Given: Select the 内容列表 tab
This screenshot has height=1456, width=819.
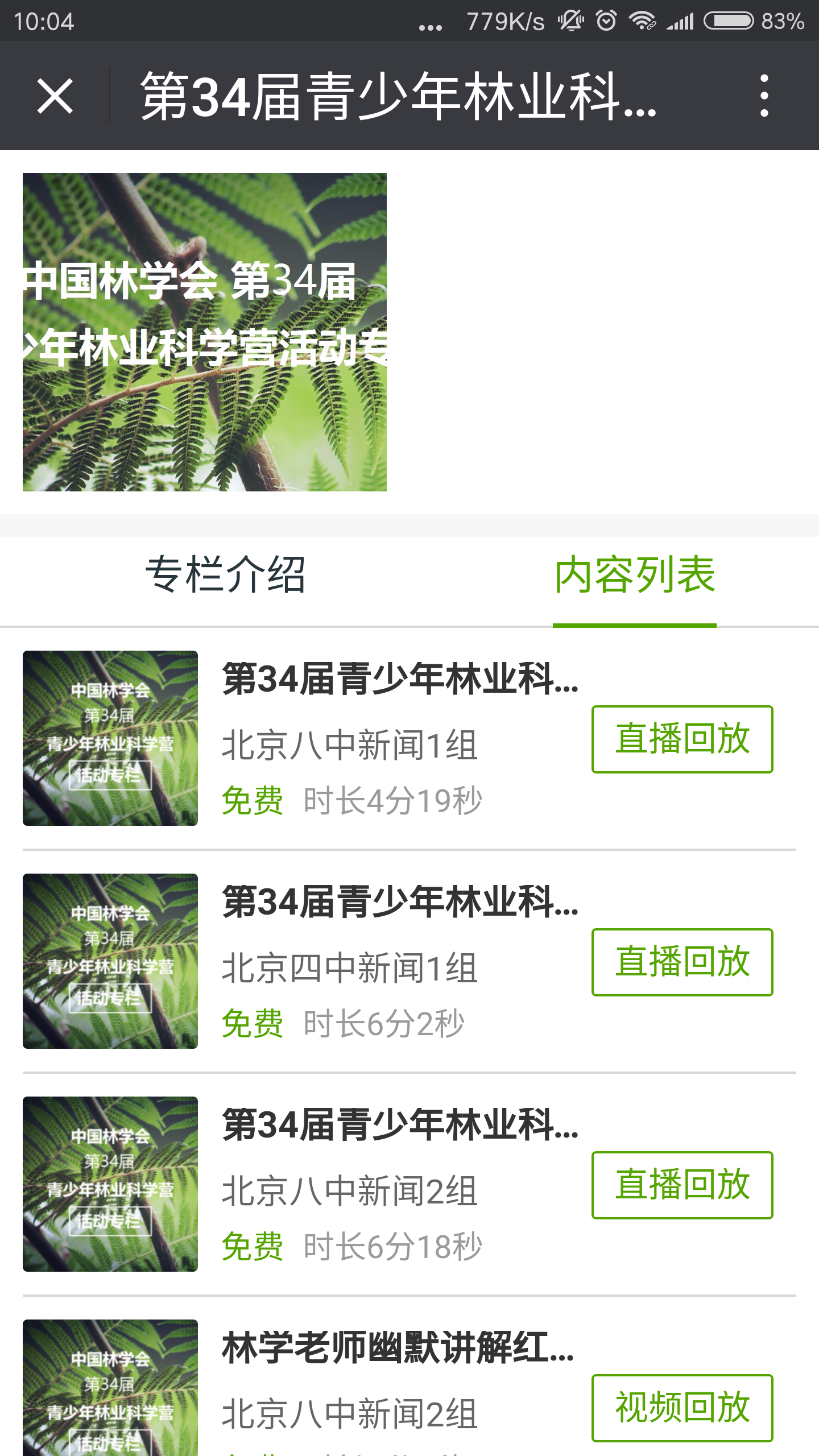Looking at the screenshot, I should (634, 576).
